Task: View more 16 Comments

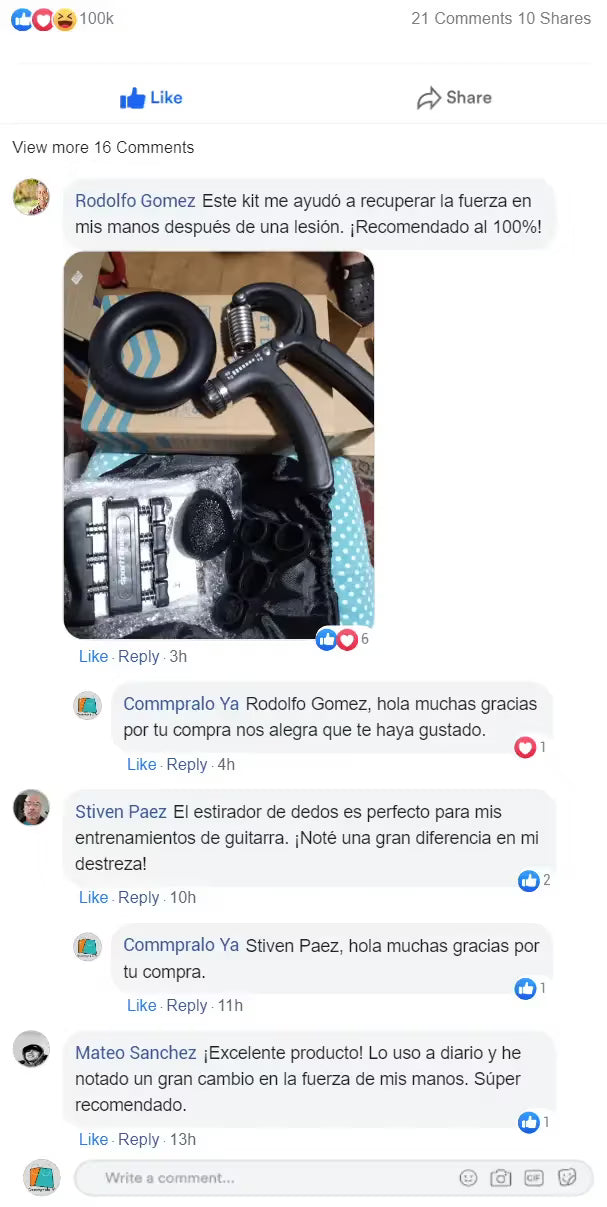Action: [103, 147]
